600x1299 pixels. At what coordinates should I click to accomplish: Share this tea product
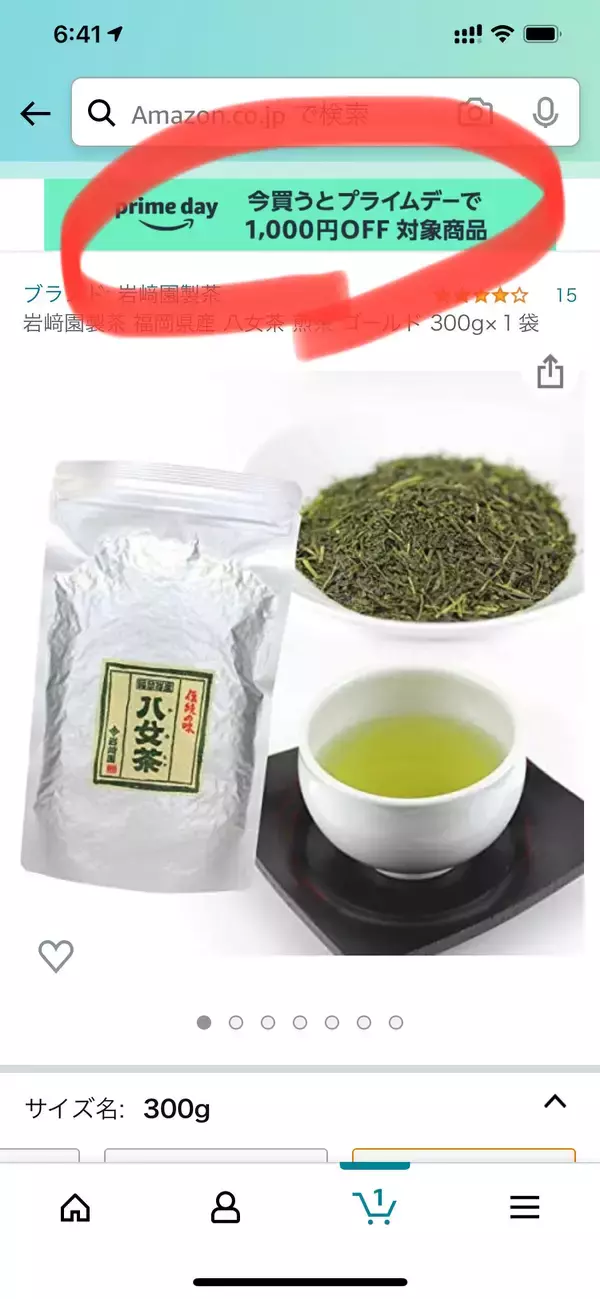coord(550,371)
